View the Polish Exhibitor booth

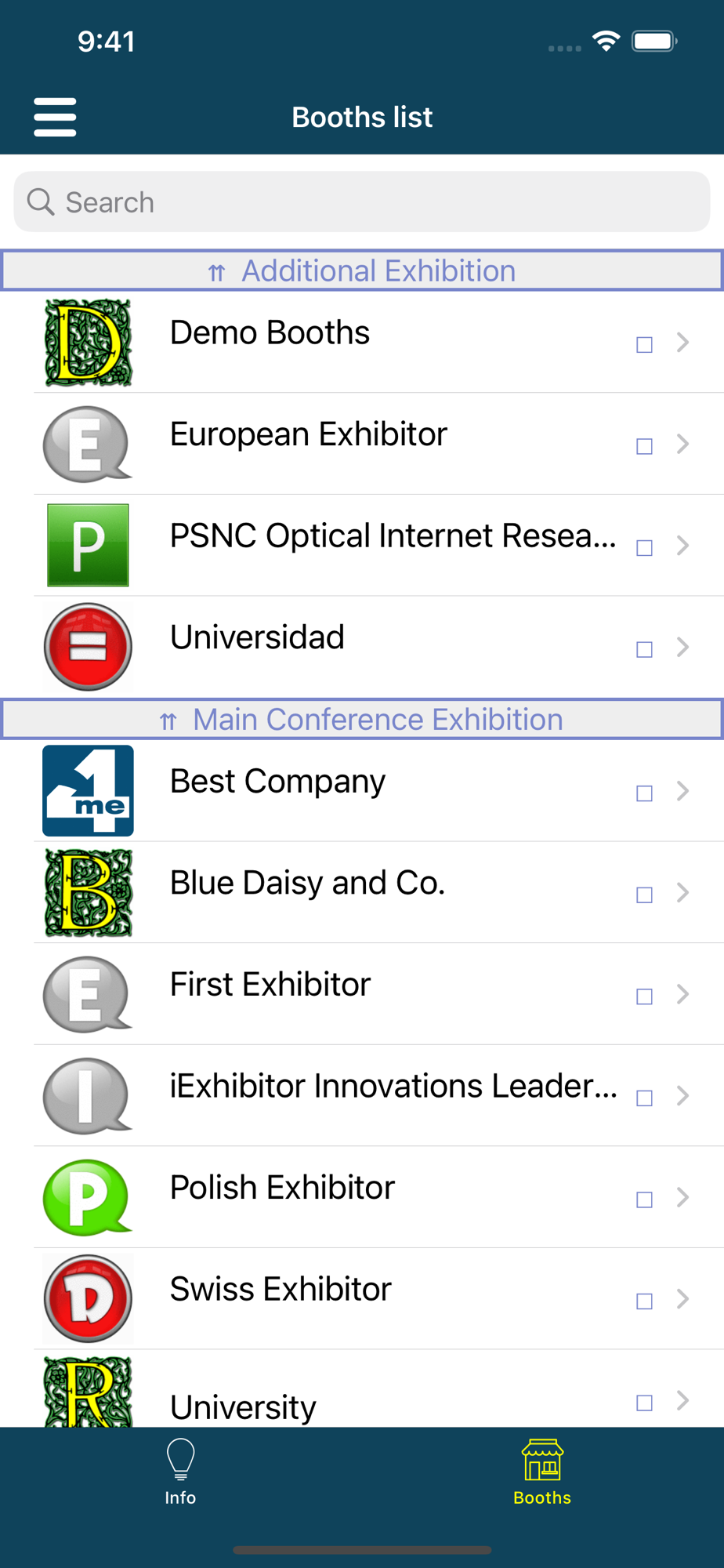(362, 1197)
